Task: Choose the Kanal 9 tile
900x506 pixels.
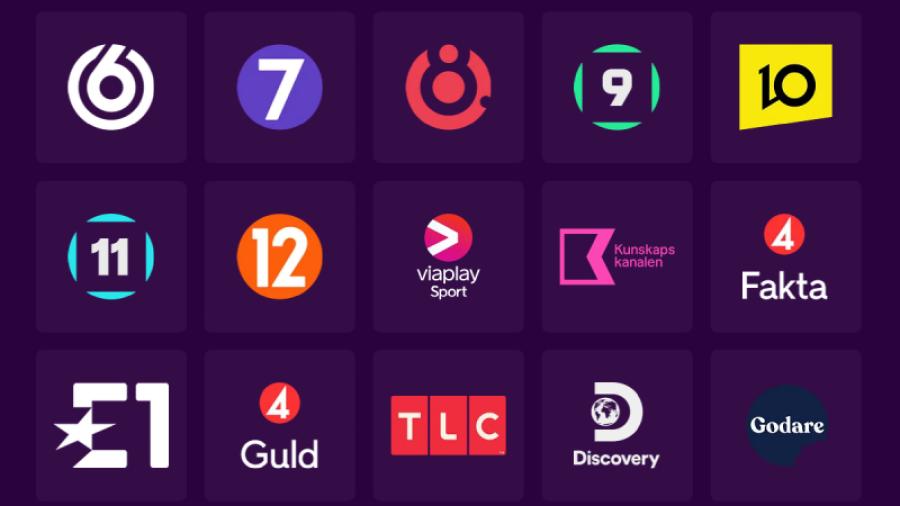Action: tap(617, 87)
